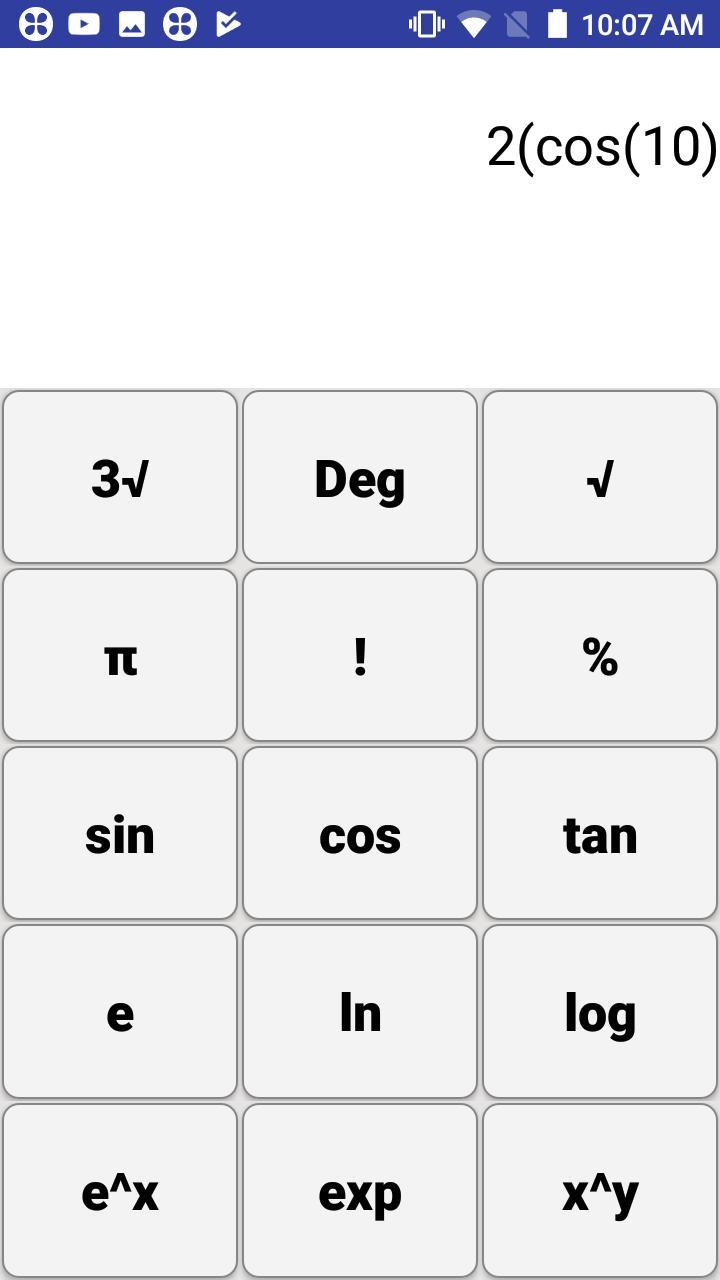Insert pi into the expression
The image size is (720, 1280).
[x=119, y=655]
